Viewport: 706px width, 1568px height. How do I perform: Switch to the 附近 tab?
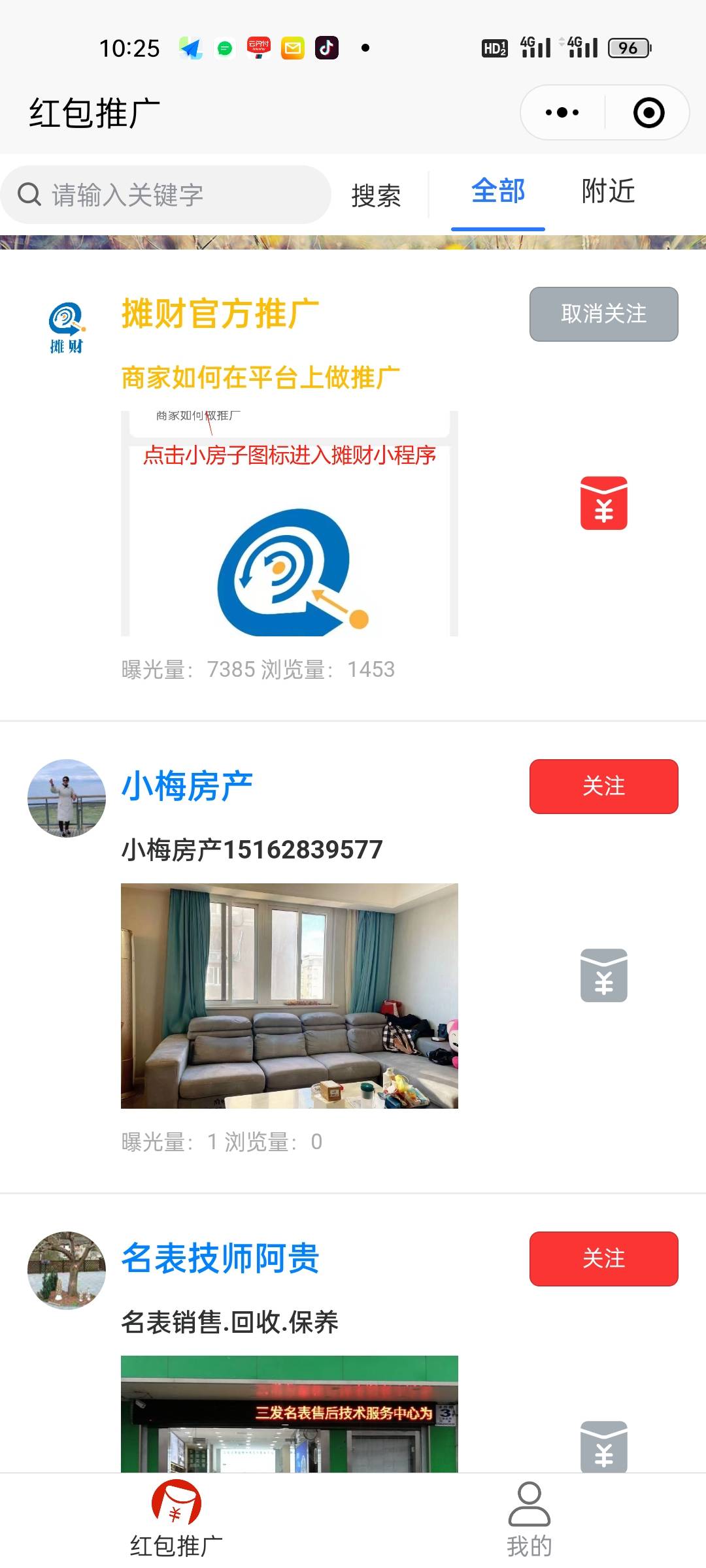608,192
